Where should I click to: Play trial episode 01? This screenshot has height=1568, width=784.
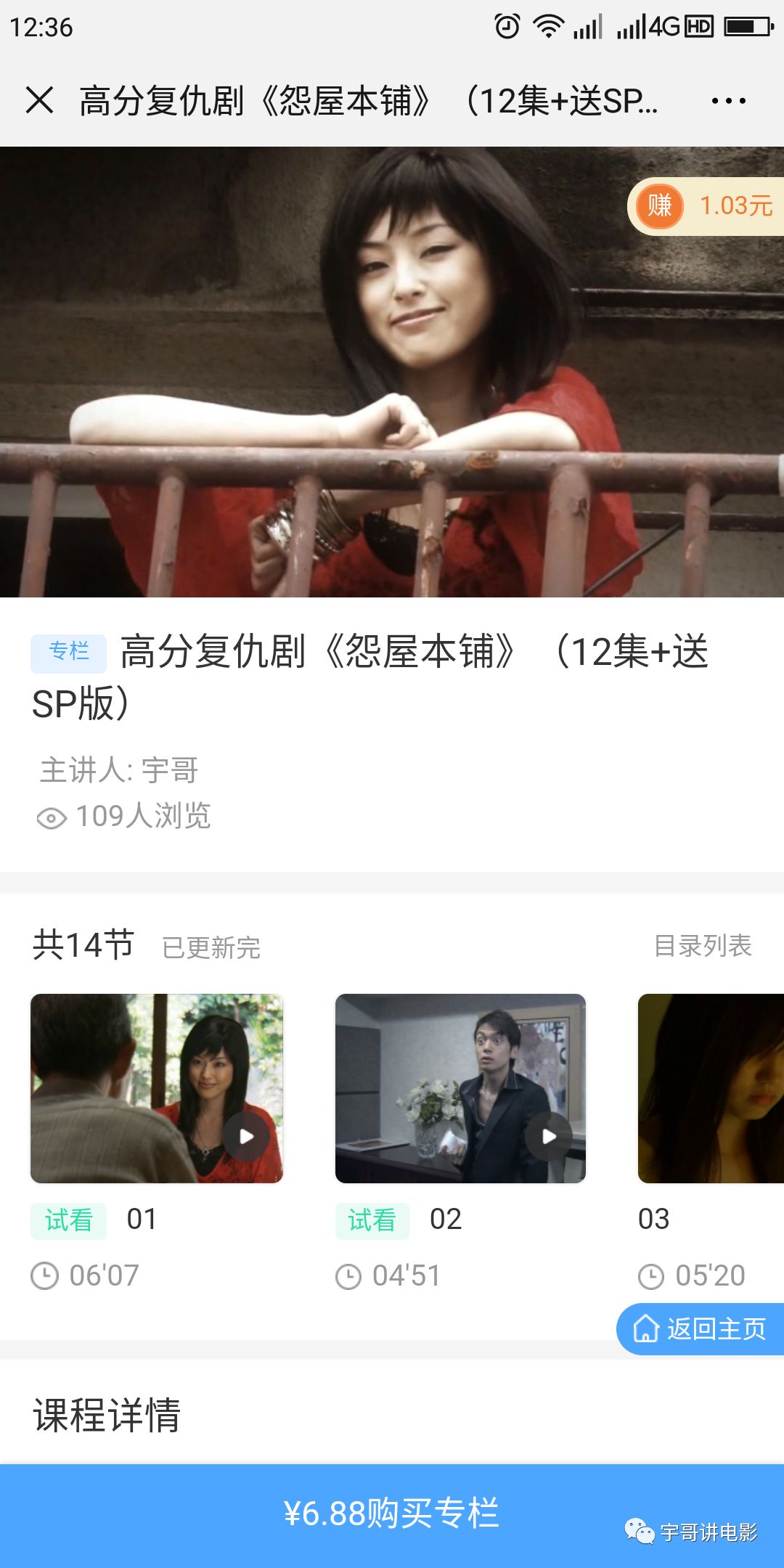pos(157,1088)
